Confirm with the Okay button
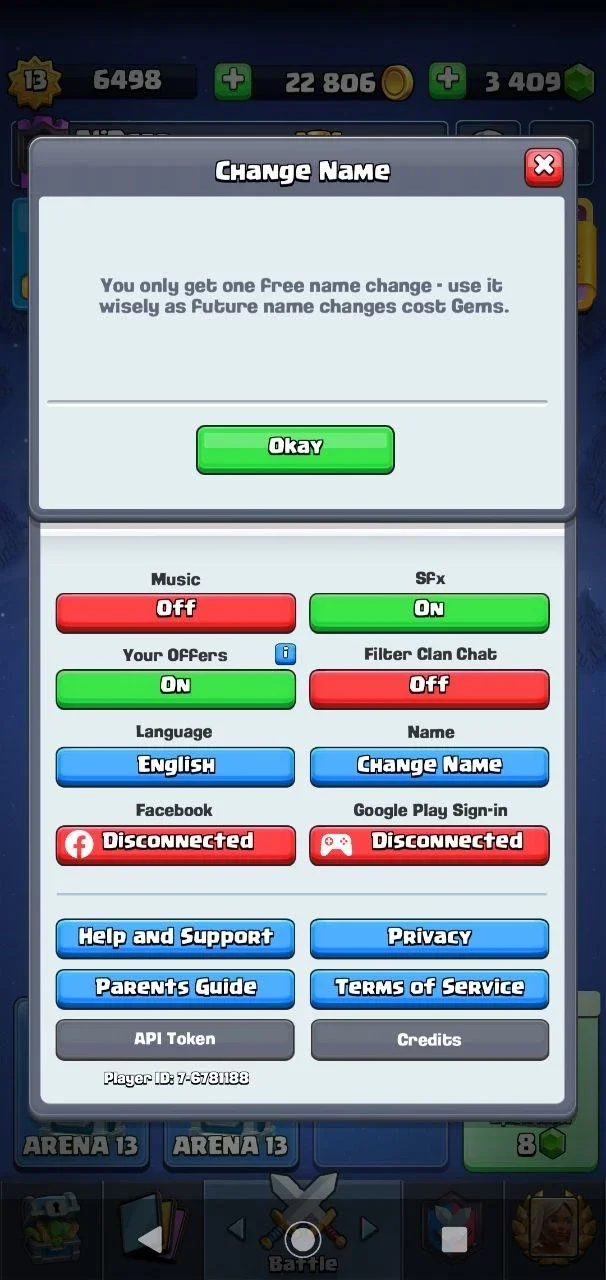Image resolution: width=606 pixels, height=1280 pixels. point(295,449)
